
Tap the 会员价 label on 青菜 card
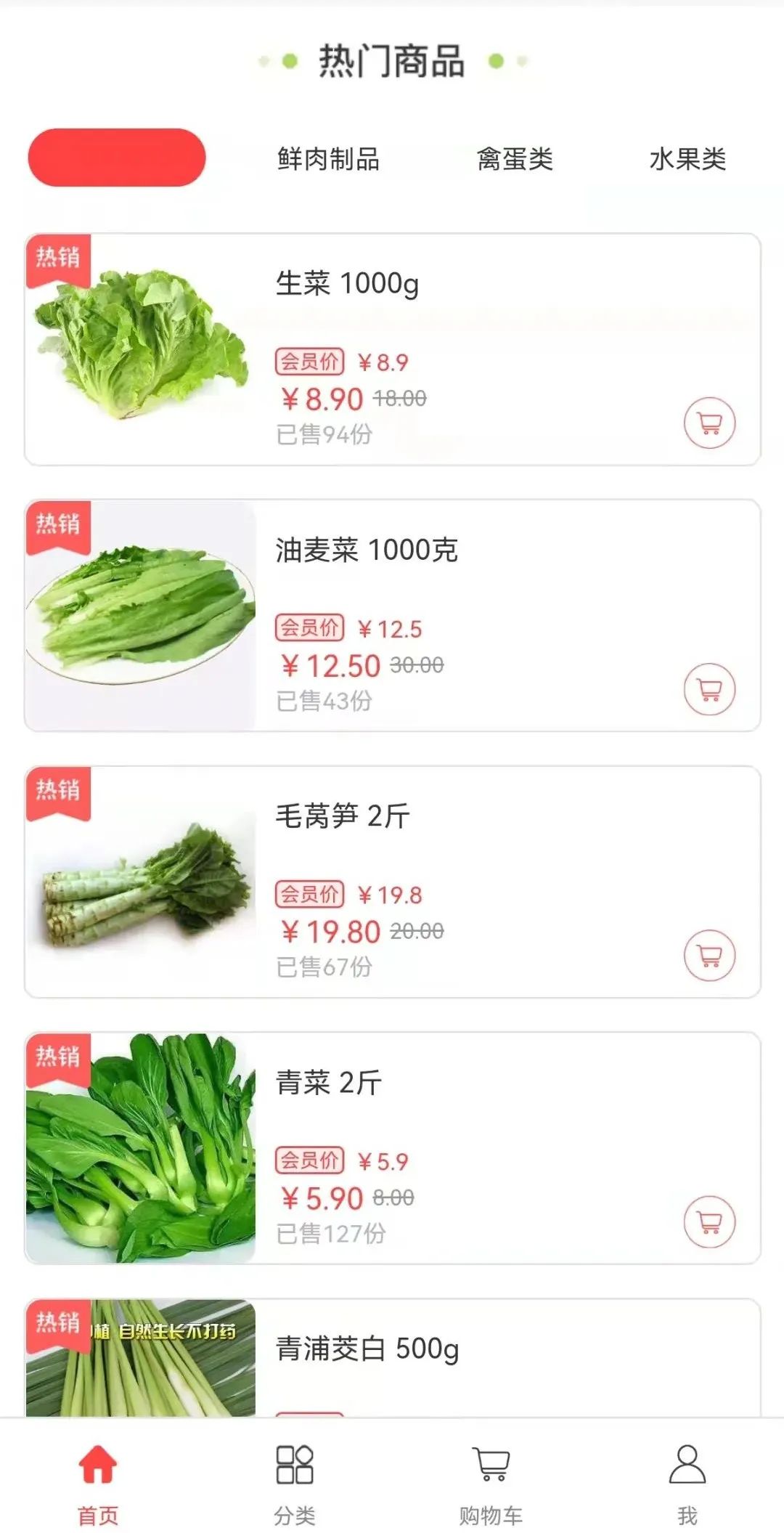pyautogui.click(x=311, y=1156)
